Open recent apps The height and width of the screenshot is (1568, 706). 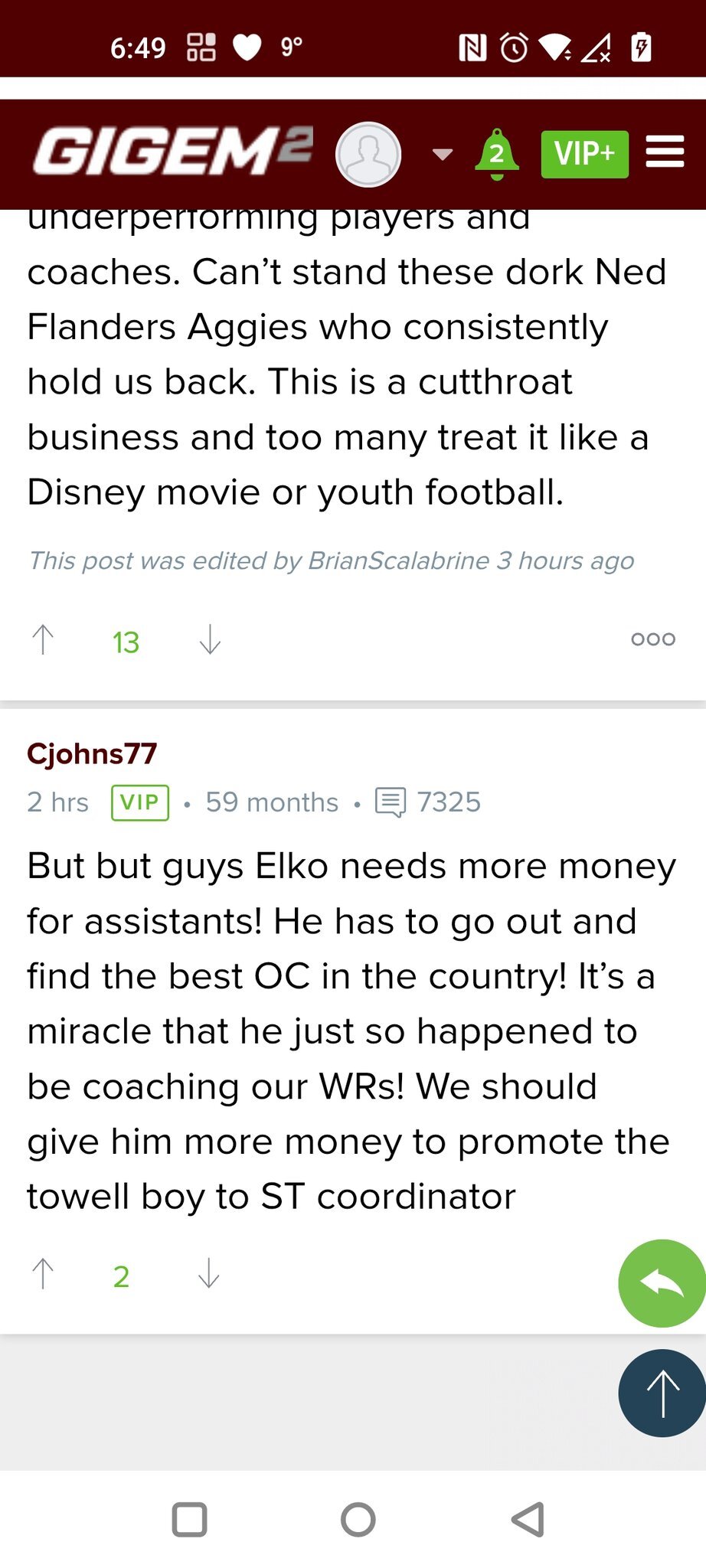click(190, 1520)
